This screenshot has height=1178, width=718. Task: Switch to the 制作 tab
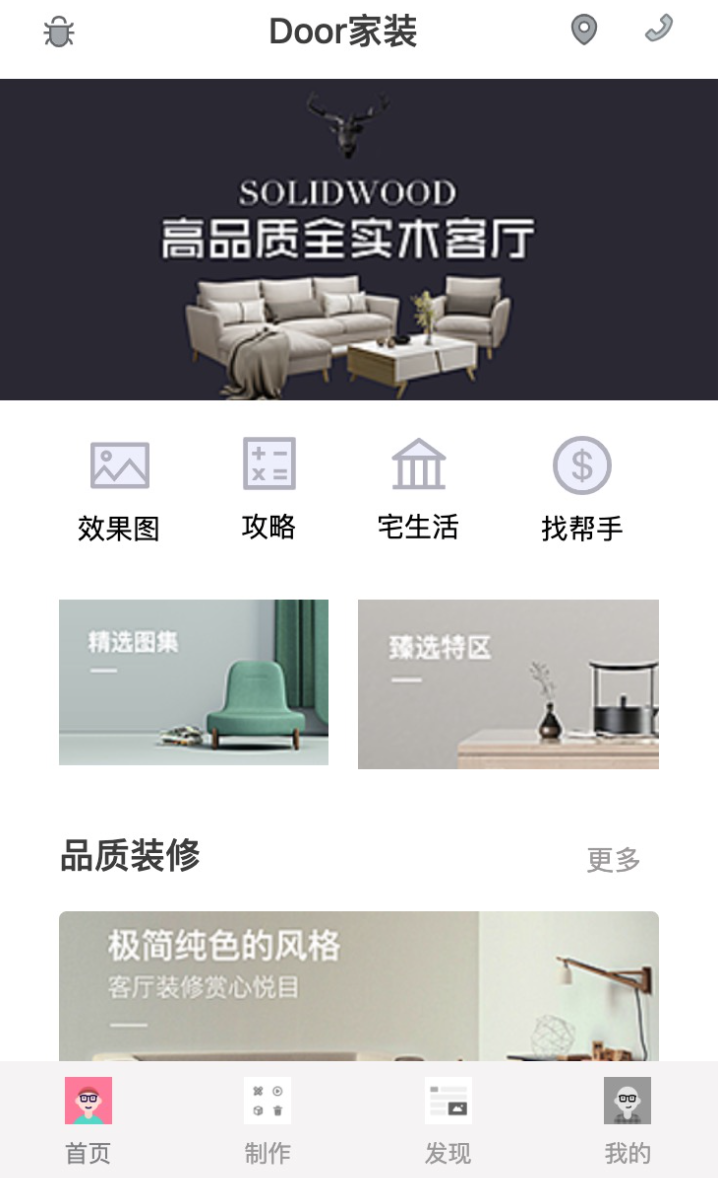coord(268,1121)
